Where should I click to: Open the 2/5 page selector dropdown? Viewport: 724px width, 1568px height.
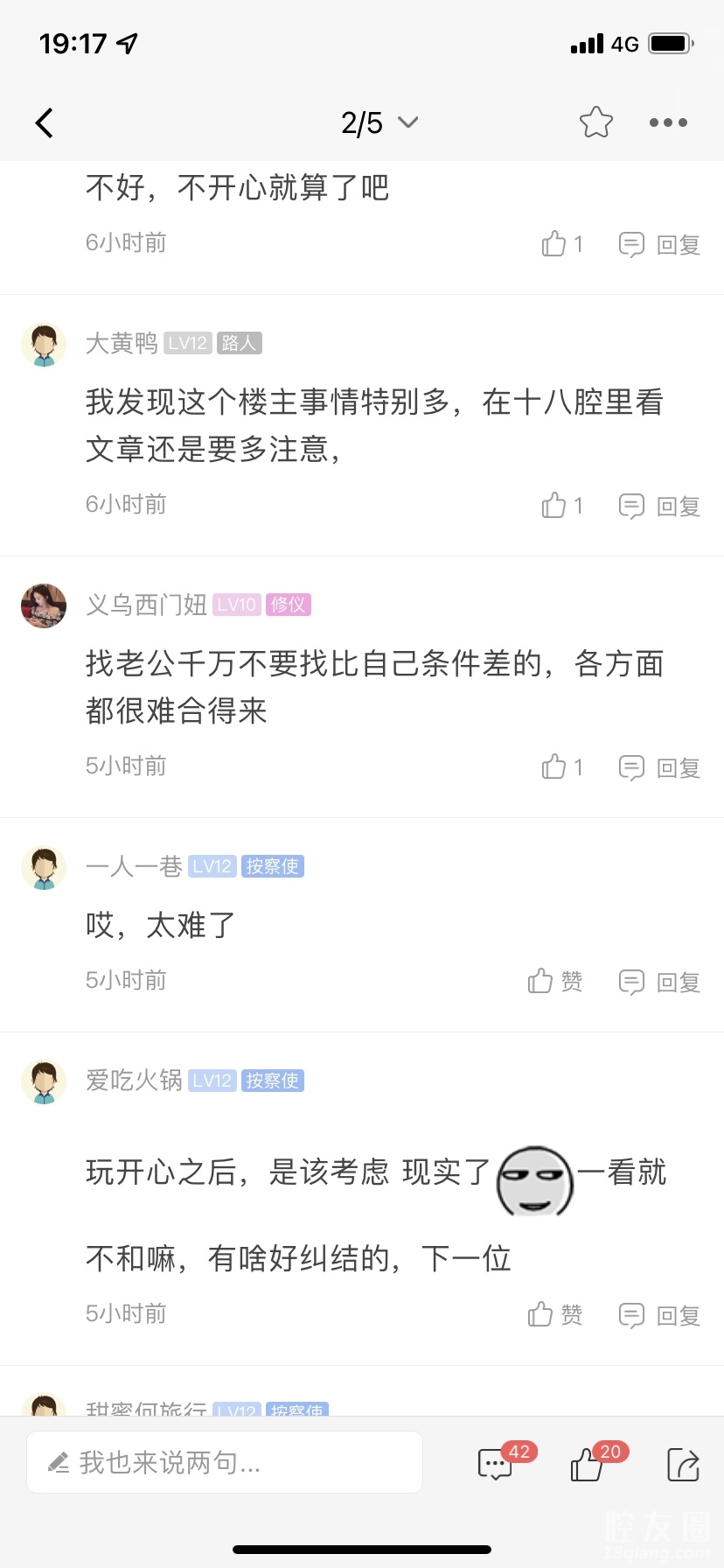[x=379, y=123]
